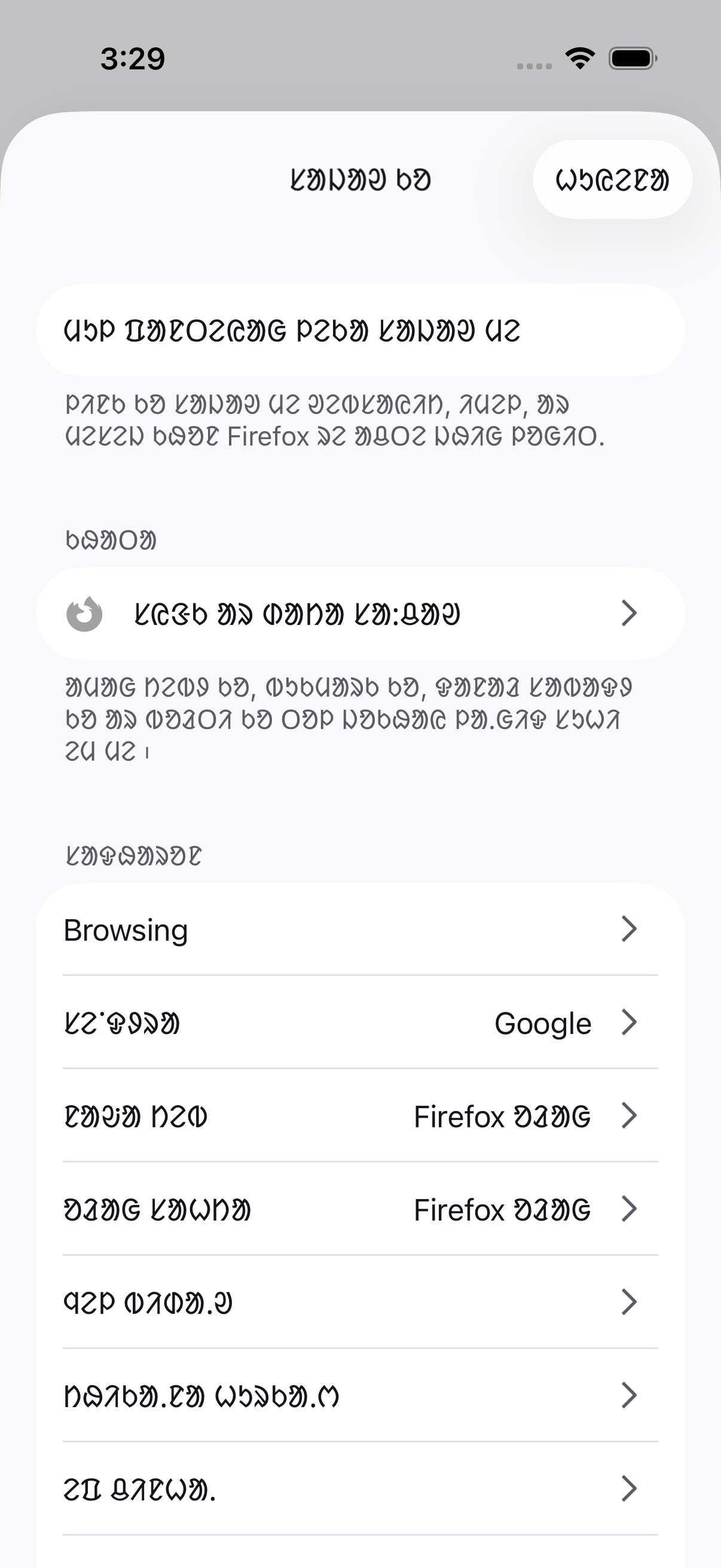The height and width of the screenshot is (1568, 721).
Task: Open the New Tab settings row
Action: click(360, 1116)
